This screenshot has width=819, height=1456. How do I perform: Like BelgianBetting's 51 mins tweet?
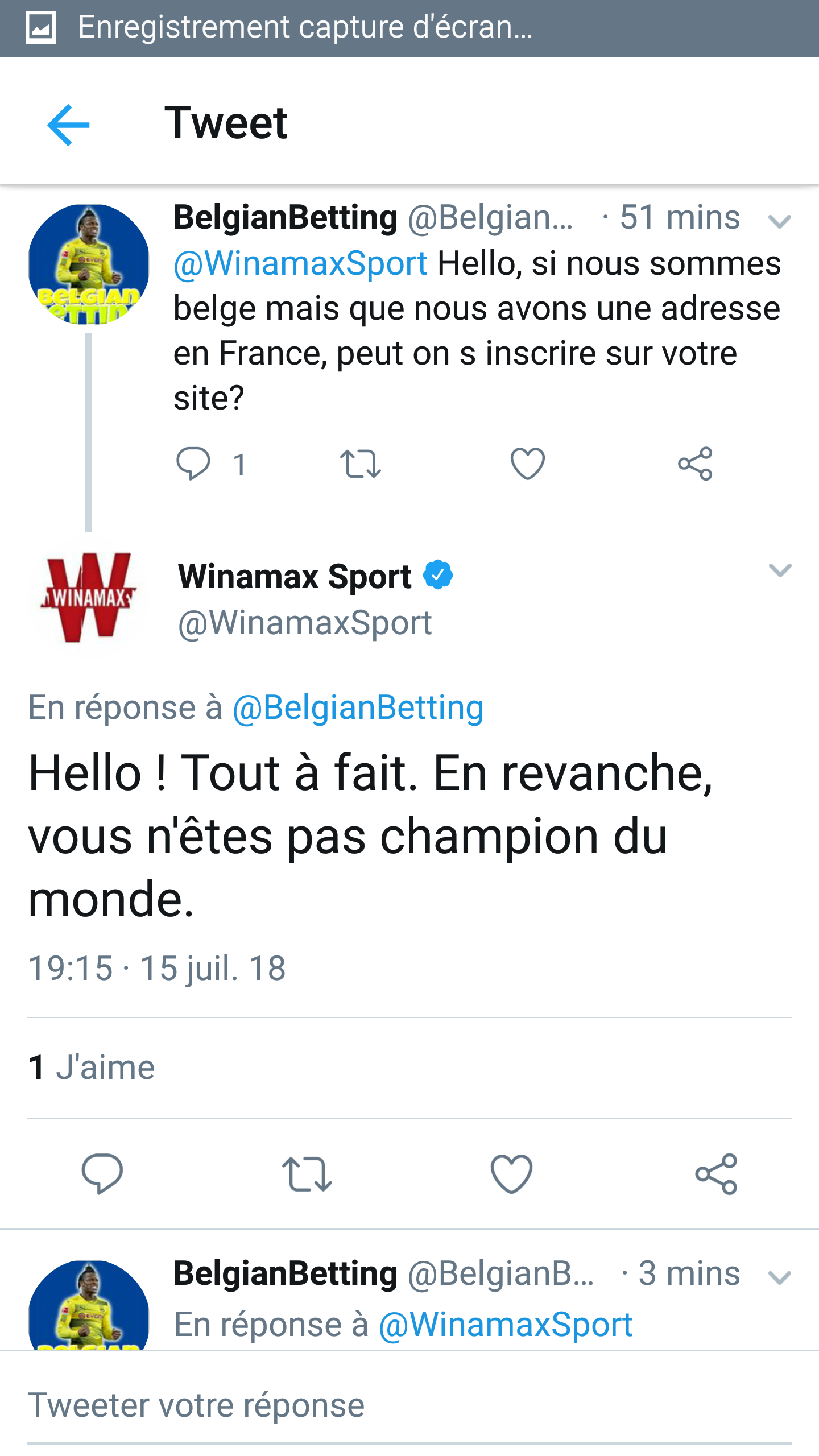tap(527, 464)
